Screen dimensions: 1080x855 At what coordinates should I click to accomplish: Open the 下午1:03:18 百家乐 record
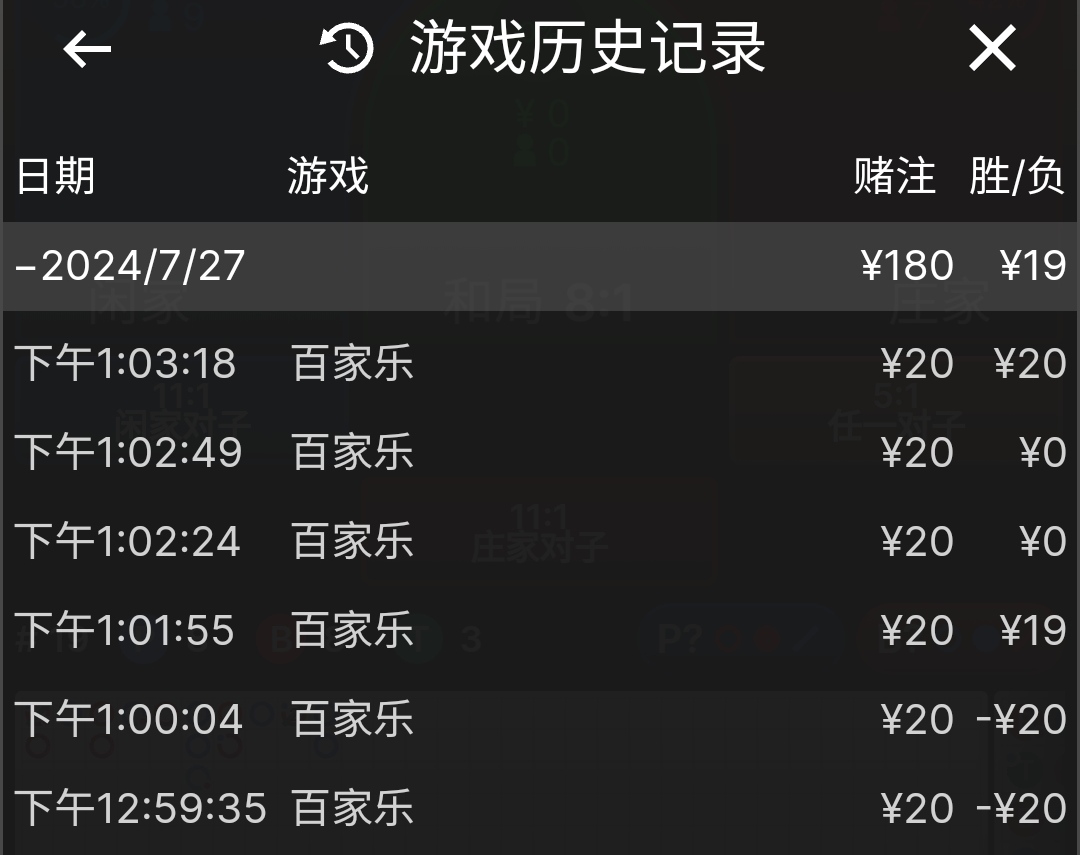[x=540, y=363]
